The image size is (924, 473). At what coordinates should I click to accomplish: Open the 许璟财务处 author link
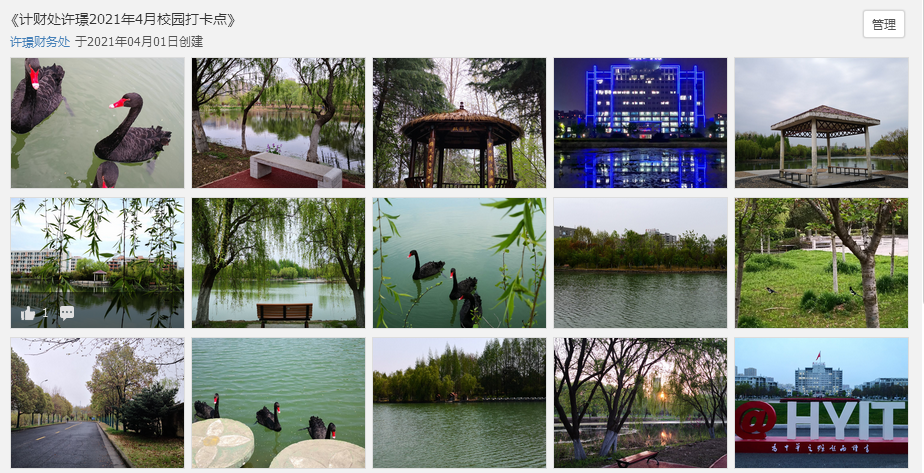40,41
